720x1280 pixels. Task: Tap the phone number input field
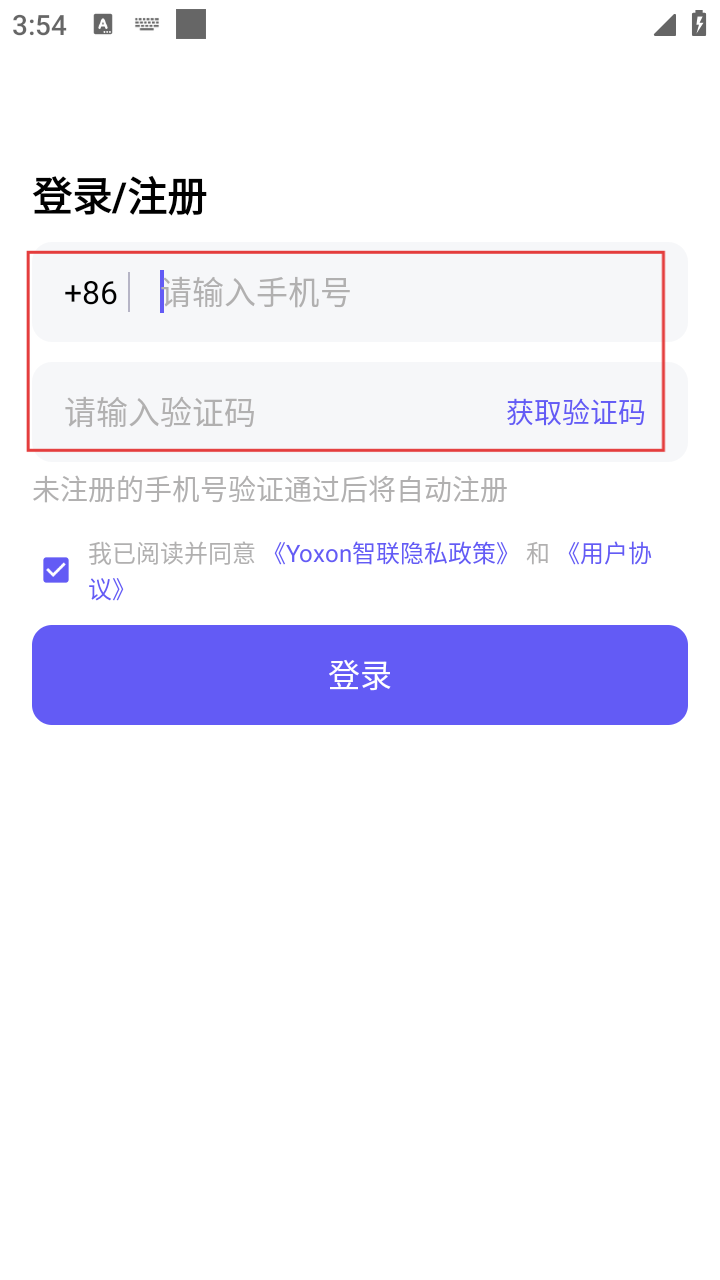tap(400, 293)
